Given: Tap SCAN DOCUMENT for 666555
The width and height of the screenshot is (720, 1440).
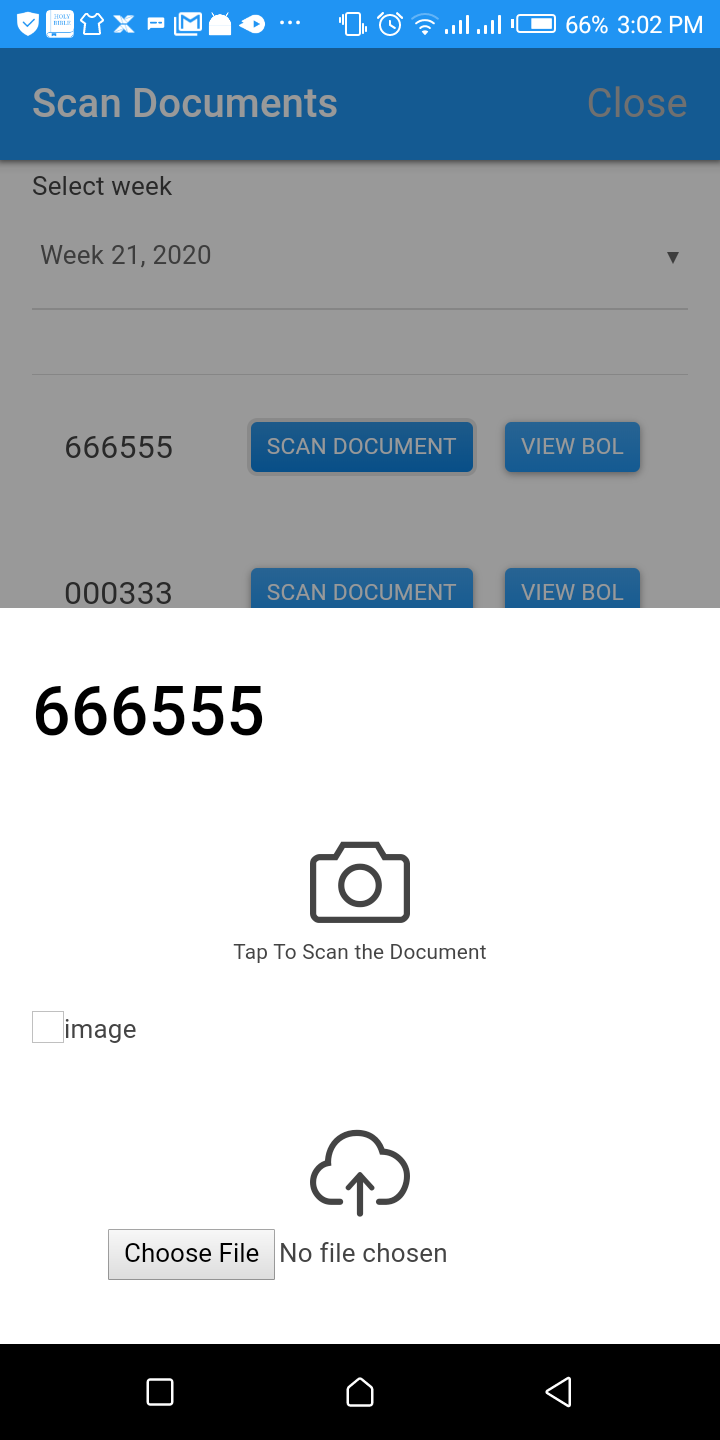Looking at the screenshot, I should 361,446.
